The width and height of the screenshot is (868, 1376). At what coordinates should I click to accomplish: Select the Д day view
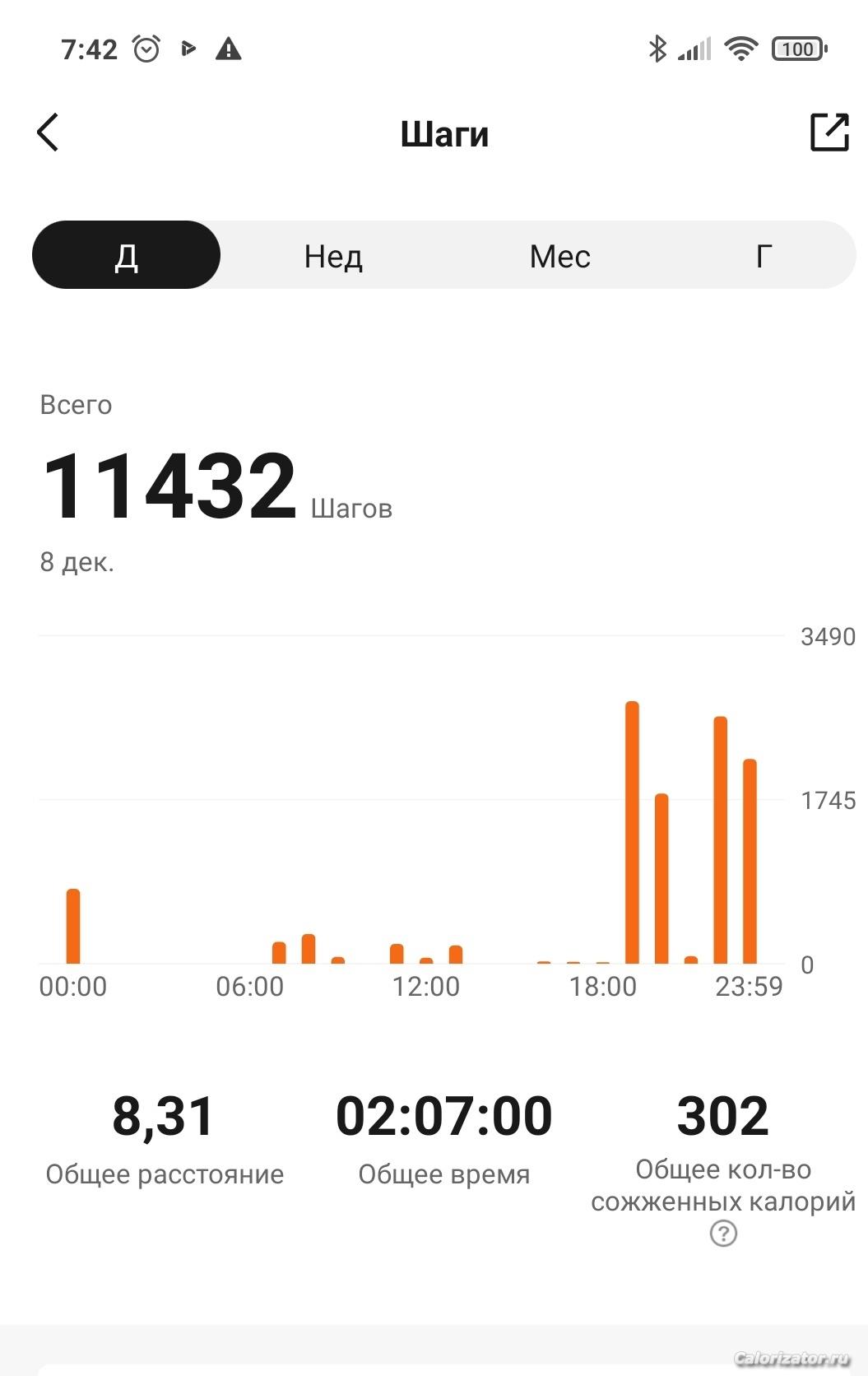click(127, 256)
